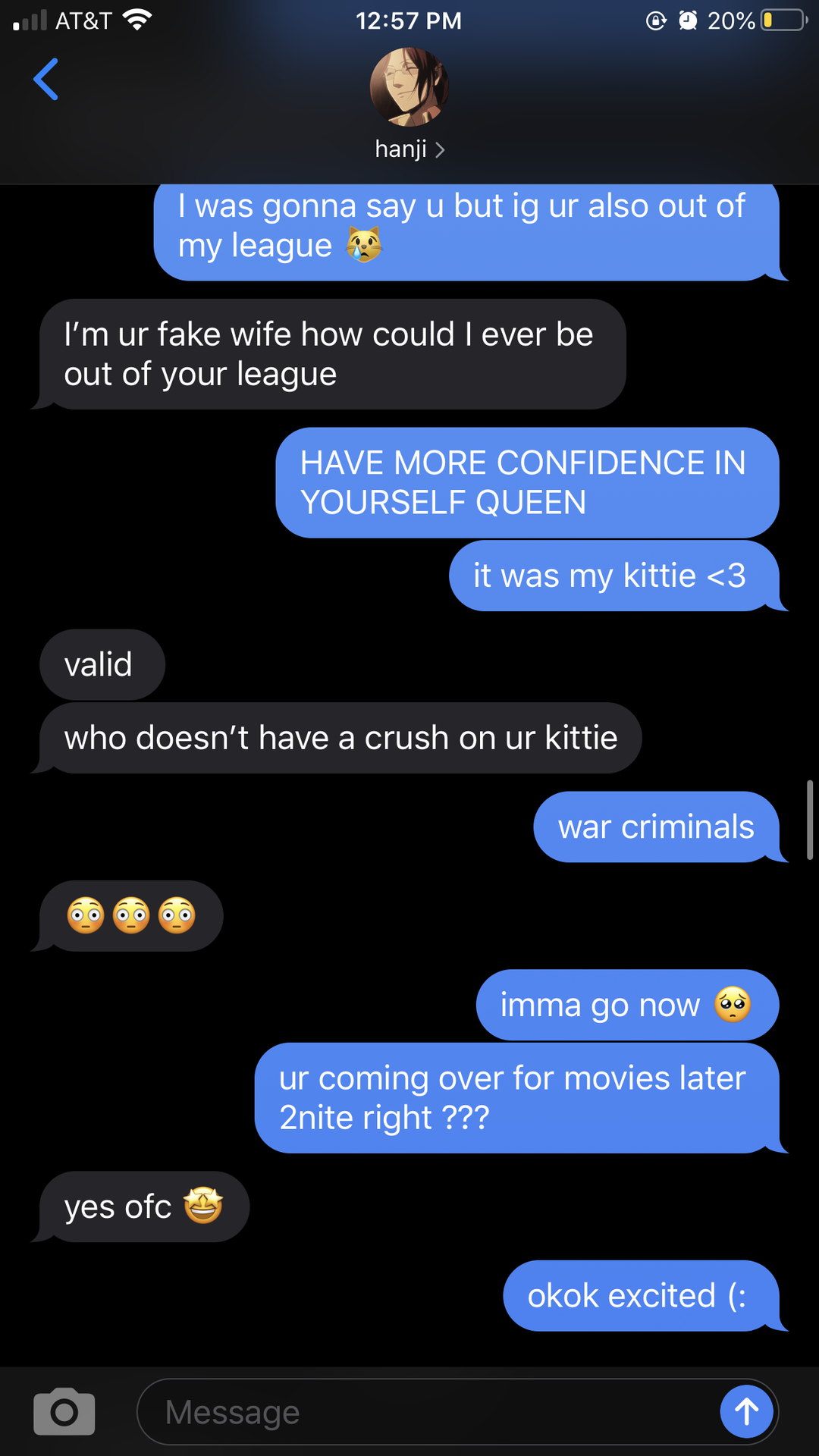Tap the Message text field

pos(425,1412)
